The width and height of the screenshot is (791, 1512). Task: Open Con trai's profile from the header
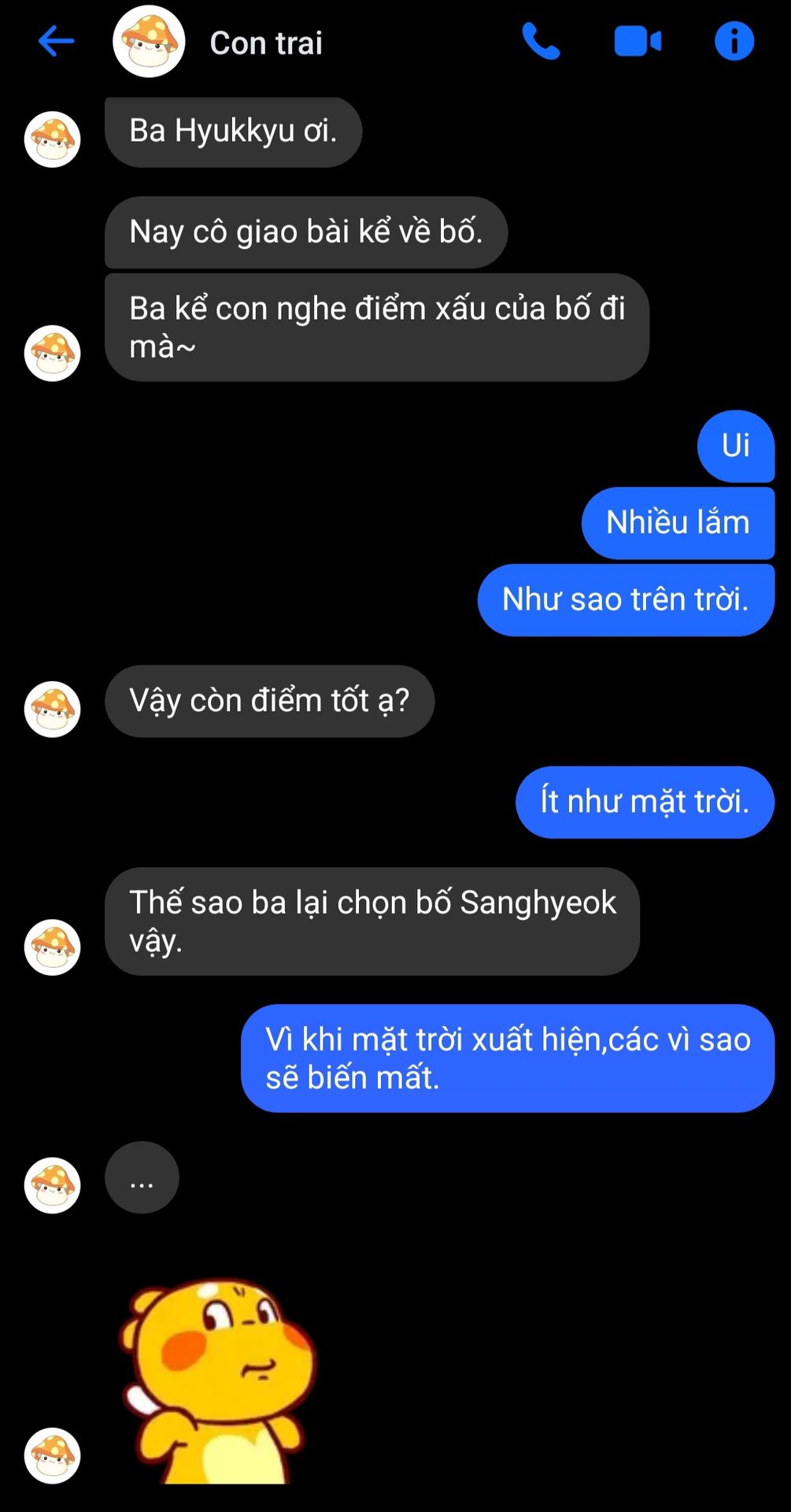coord(149,42)
